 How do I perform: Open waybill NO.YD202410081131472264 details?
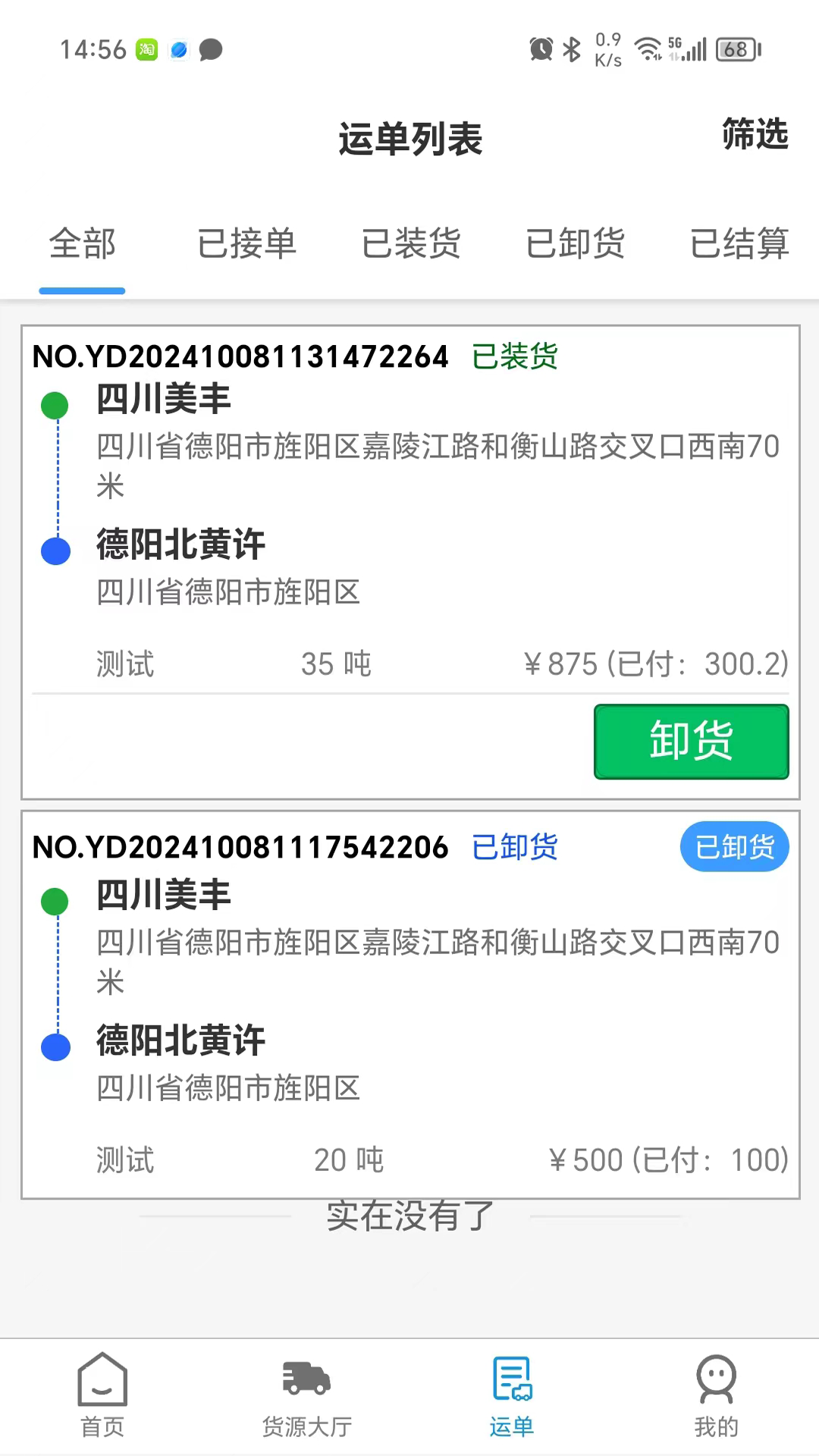tap(240, 356)
